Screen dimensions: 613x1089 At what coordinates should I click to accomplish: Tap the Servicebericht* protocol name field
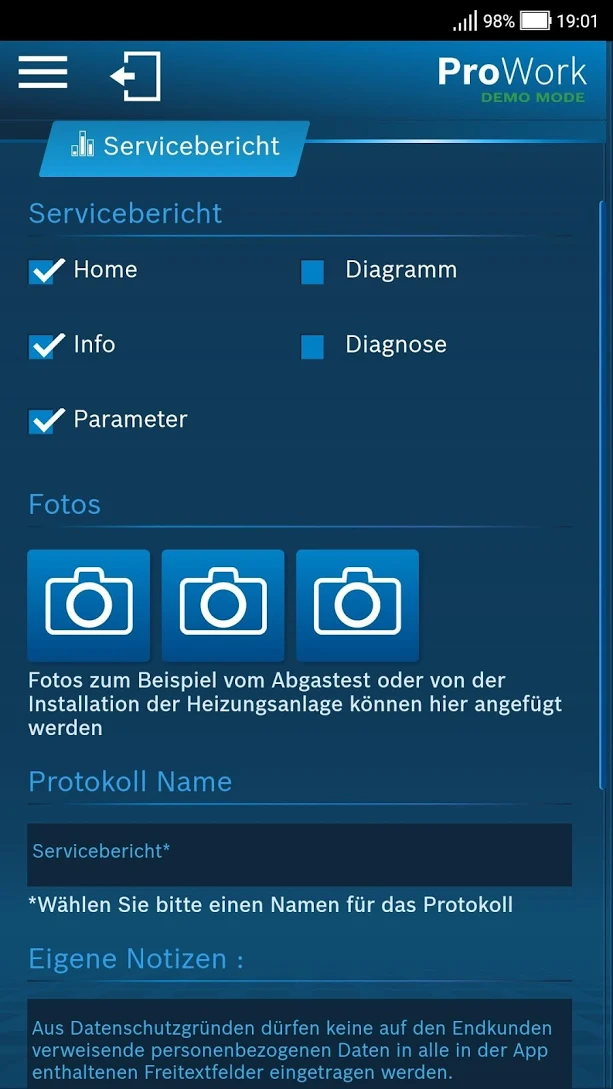click(299, 854)
